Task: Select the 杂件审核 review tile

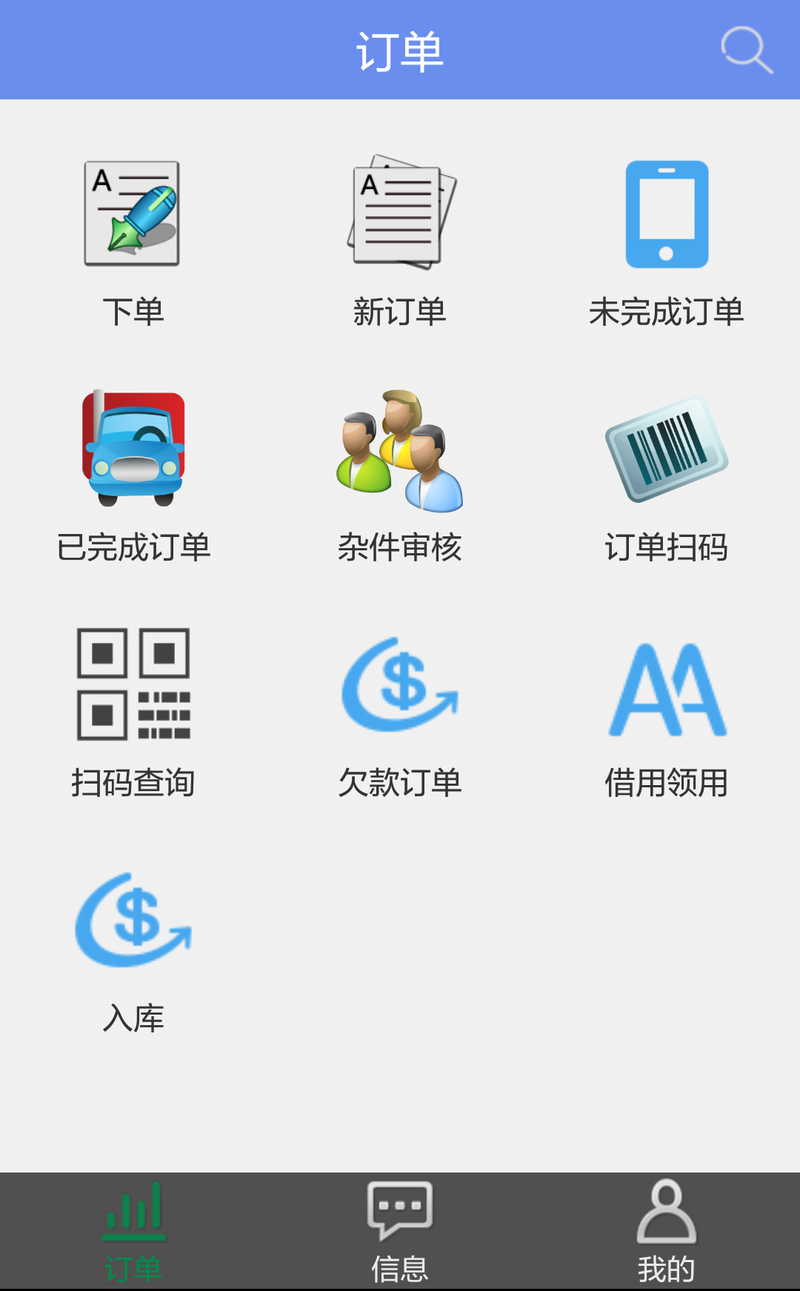Action: [400, 477]
